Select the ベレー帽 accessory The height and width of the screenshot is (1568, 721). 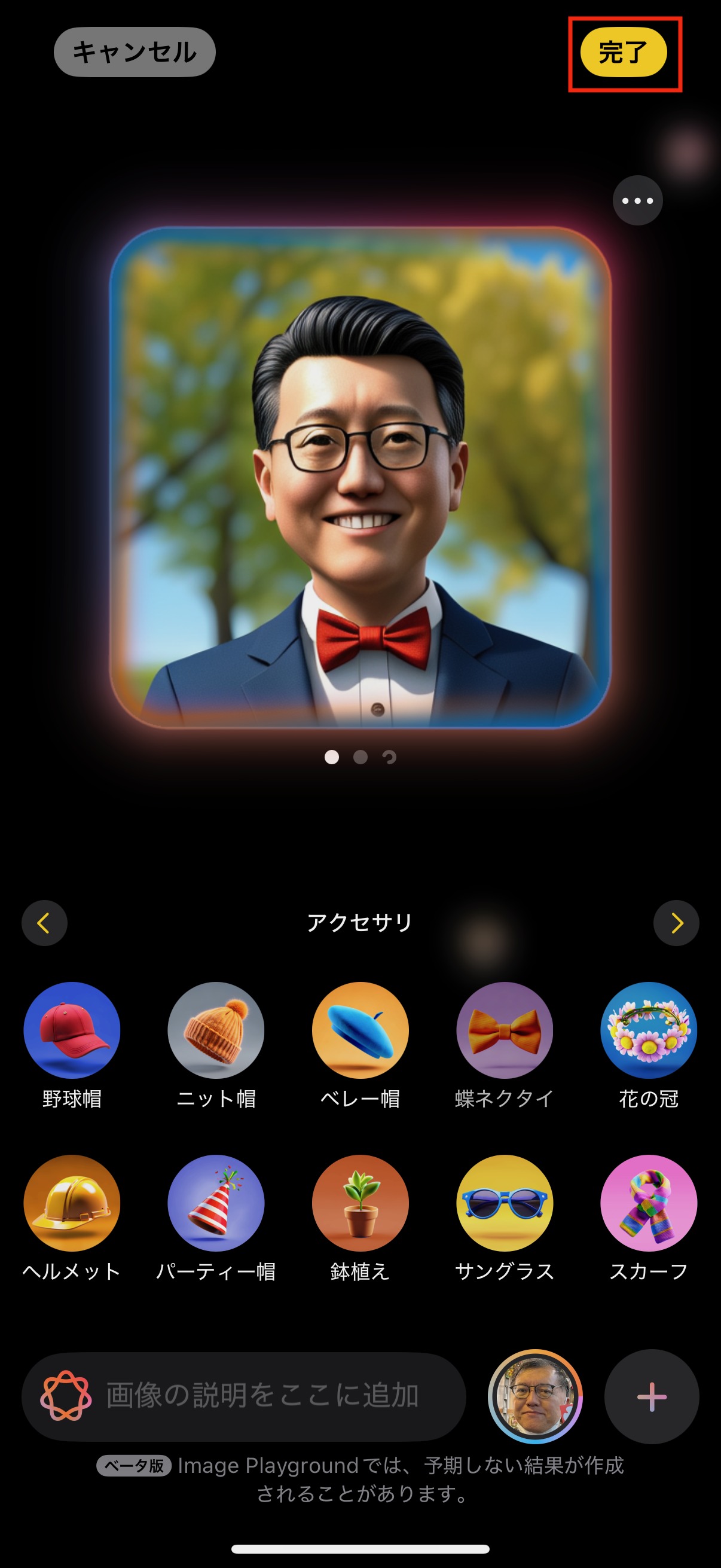click(x=360, y=1030)
